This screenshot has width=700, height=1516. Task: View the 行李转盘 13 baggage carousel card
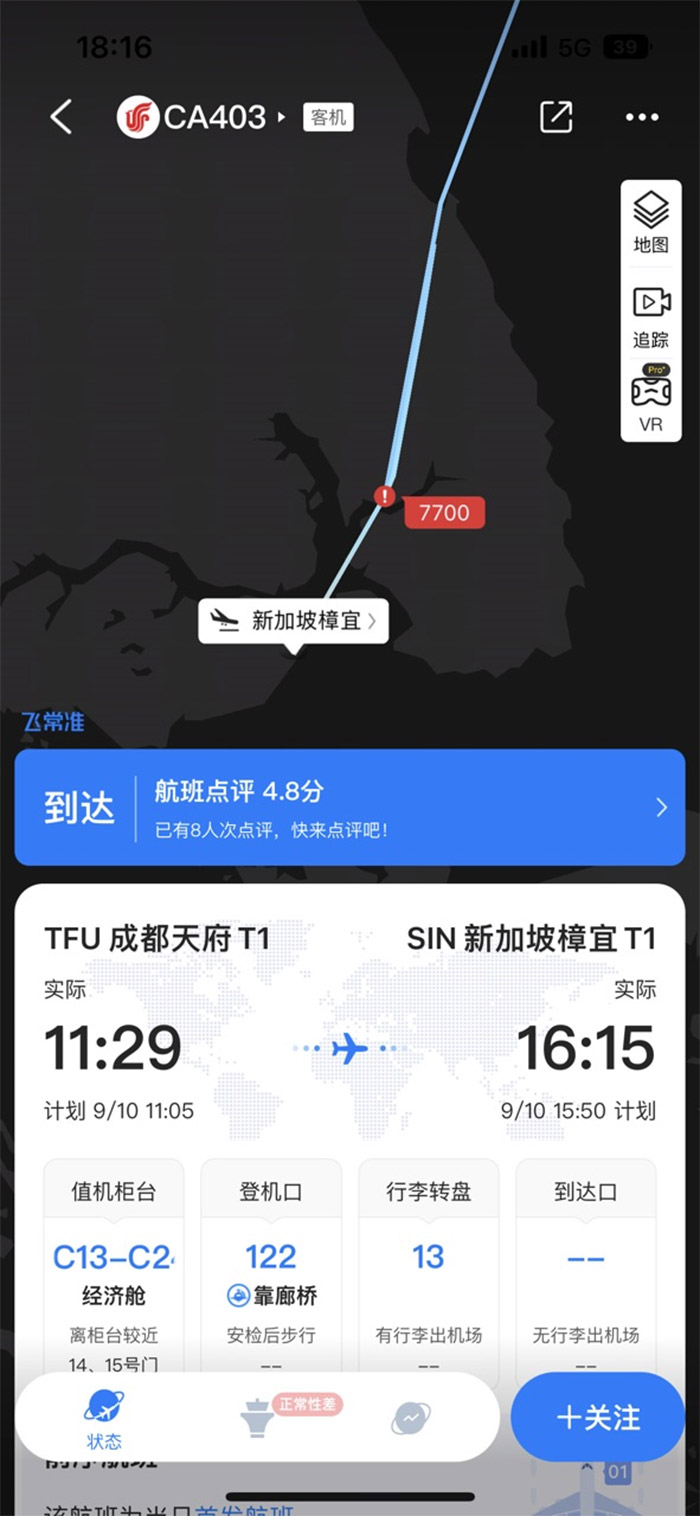click(428, 1265)
